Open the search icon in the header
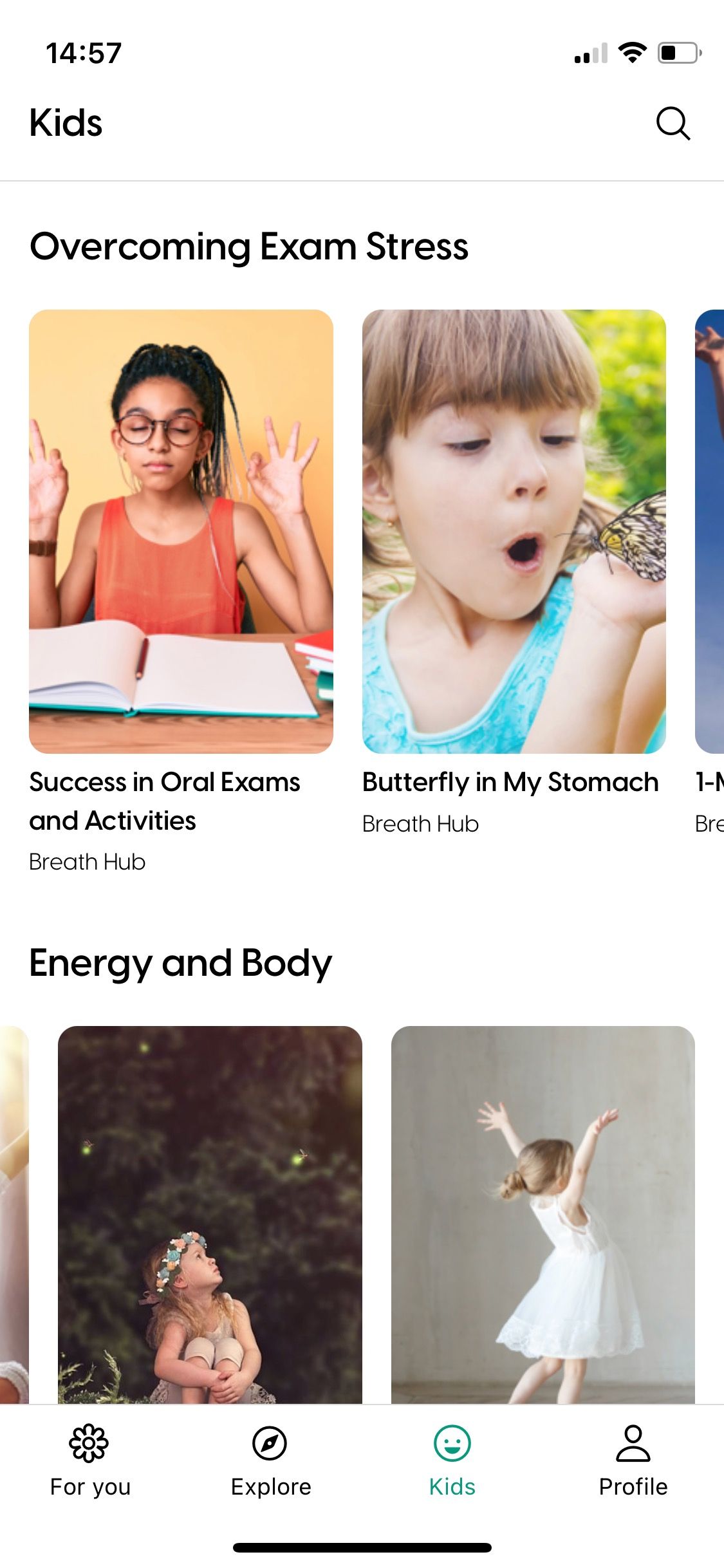 (673, 123)
